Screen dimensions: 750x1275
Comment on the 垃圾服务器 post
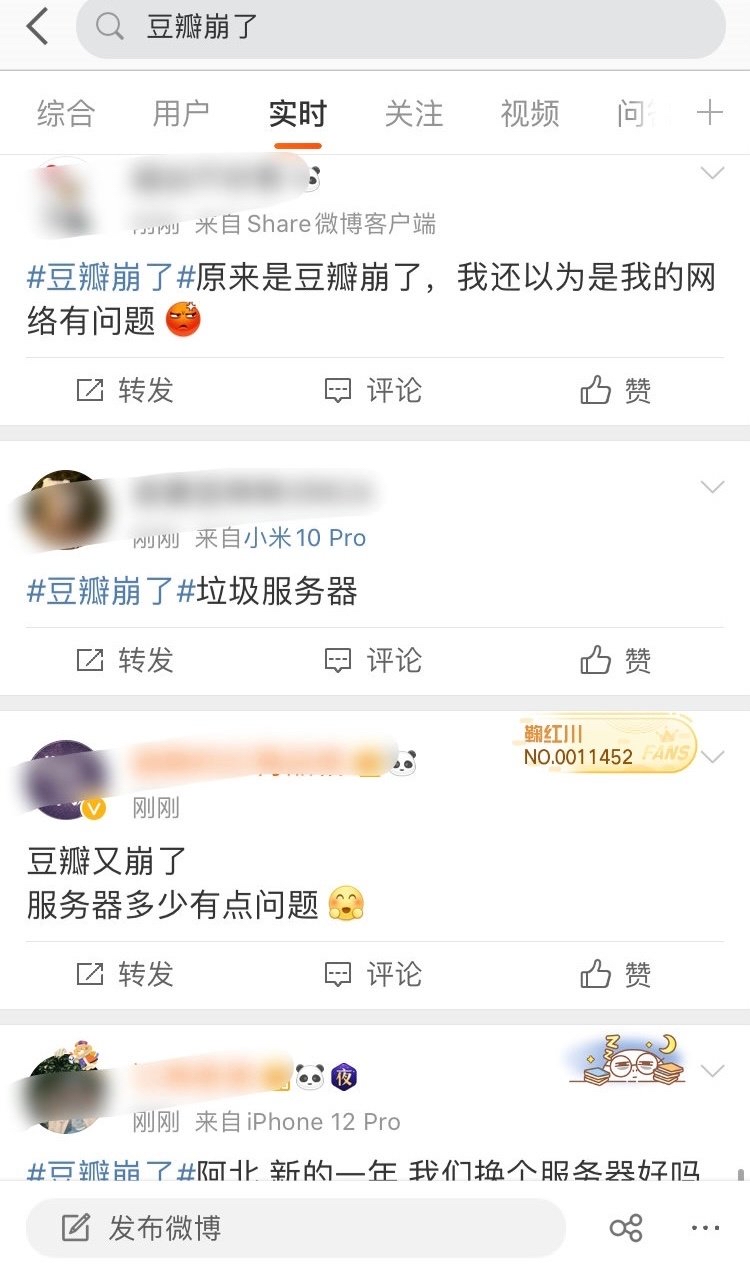tap(374, 660)
